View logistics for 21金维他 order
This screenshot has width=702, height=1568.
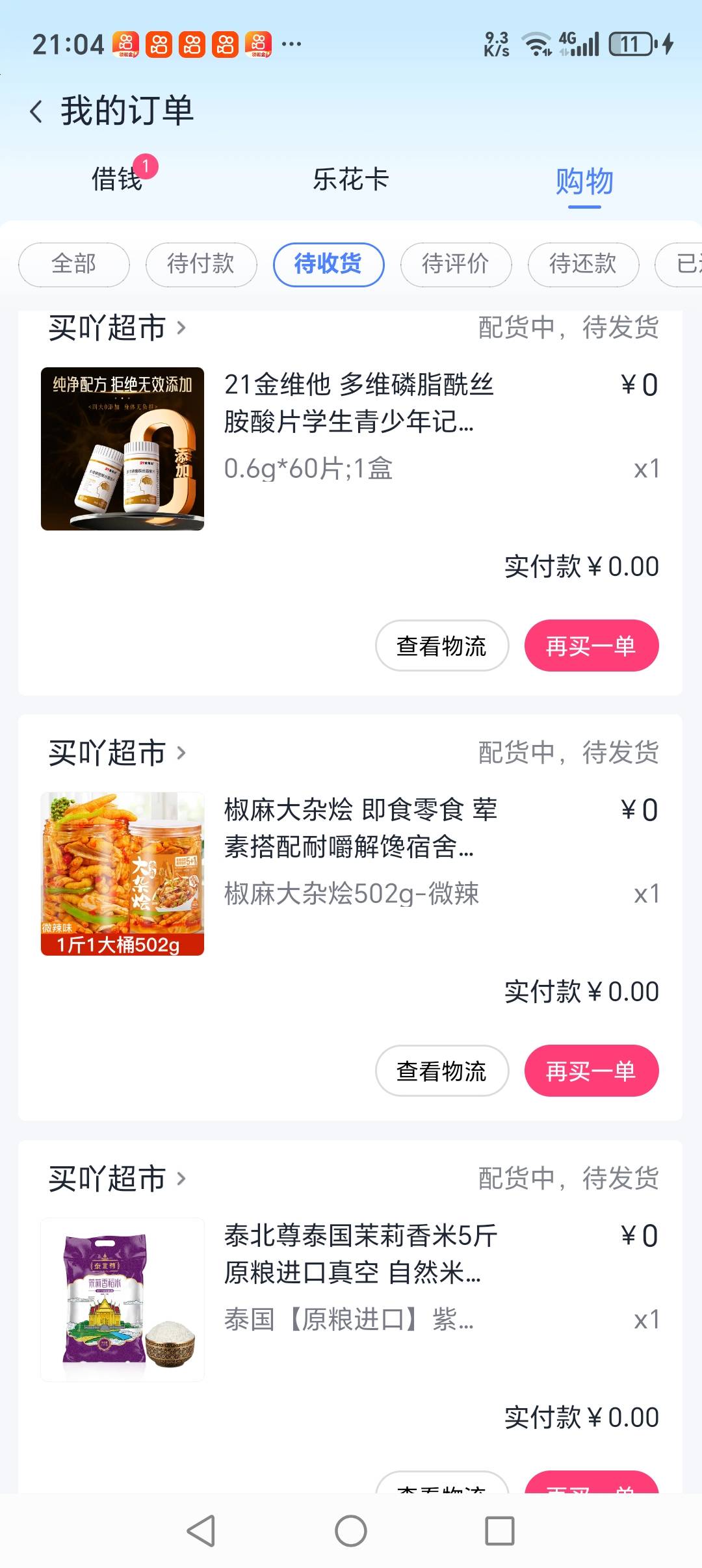[x=441, y=646]
